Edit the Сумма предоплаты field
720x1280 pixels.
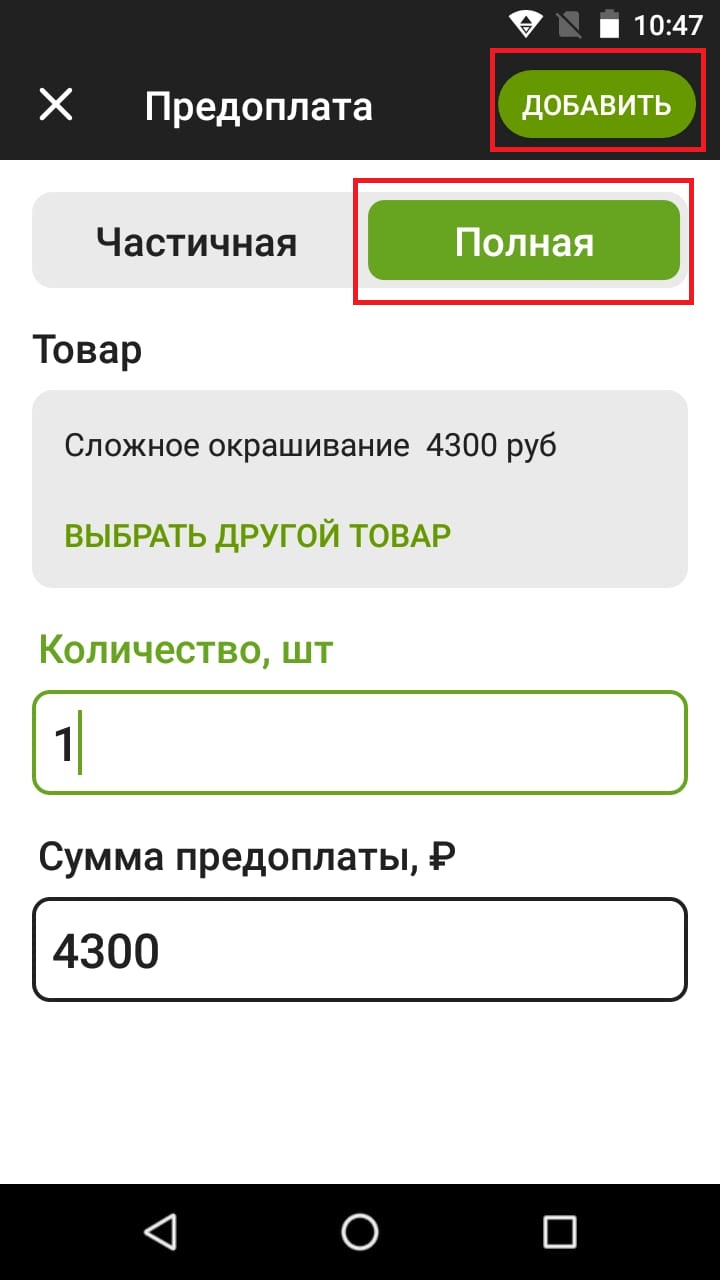pyautogui.click(x=360, y=950)
